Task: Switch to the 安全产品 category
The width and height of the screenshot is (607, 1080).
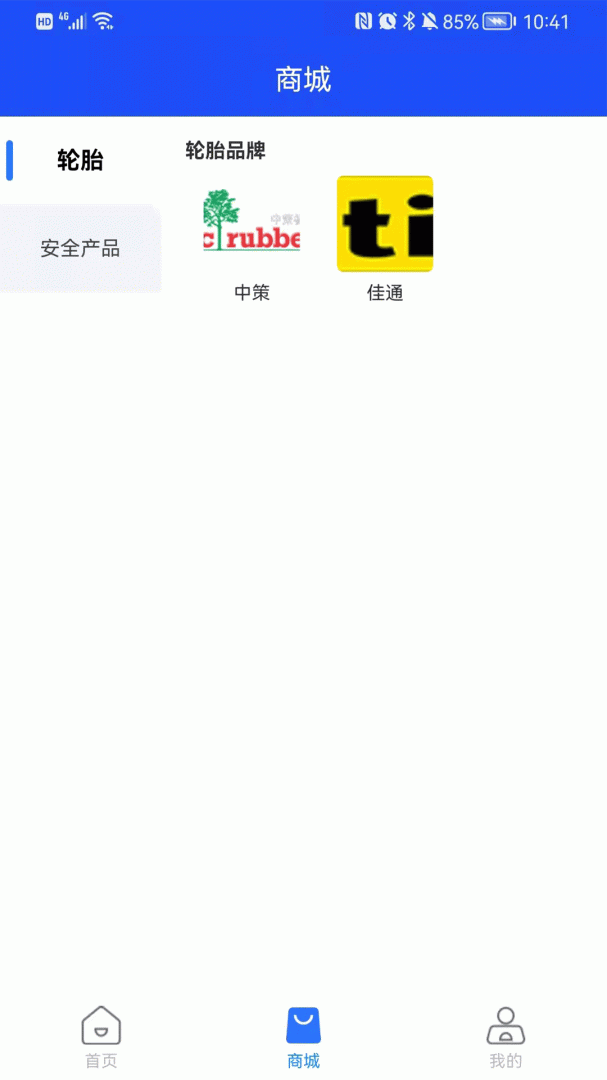Action: click(x=80, y=249)
